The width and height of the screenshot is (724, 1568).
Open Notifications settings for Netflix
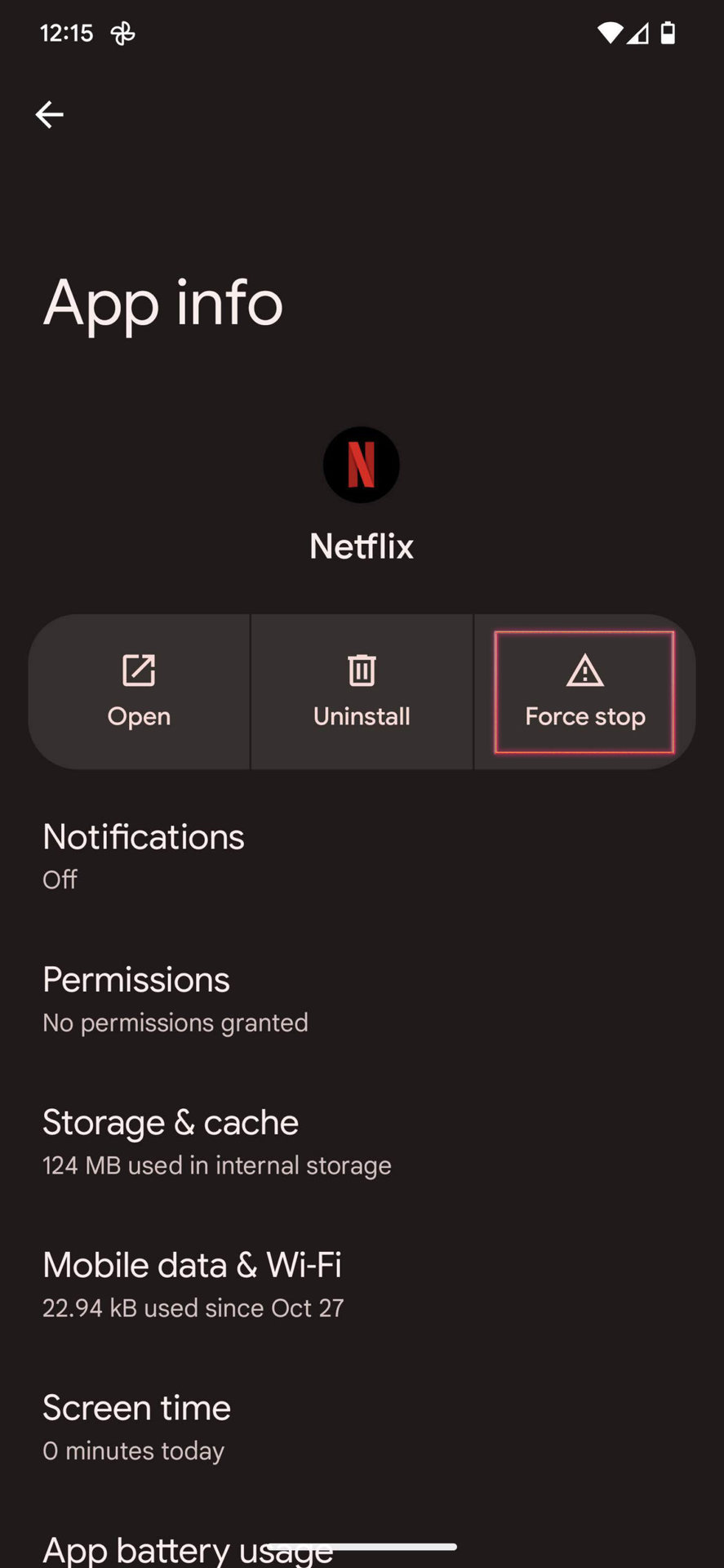coord(144,855)
